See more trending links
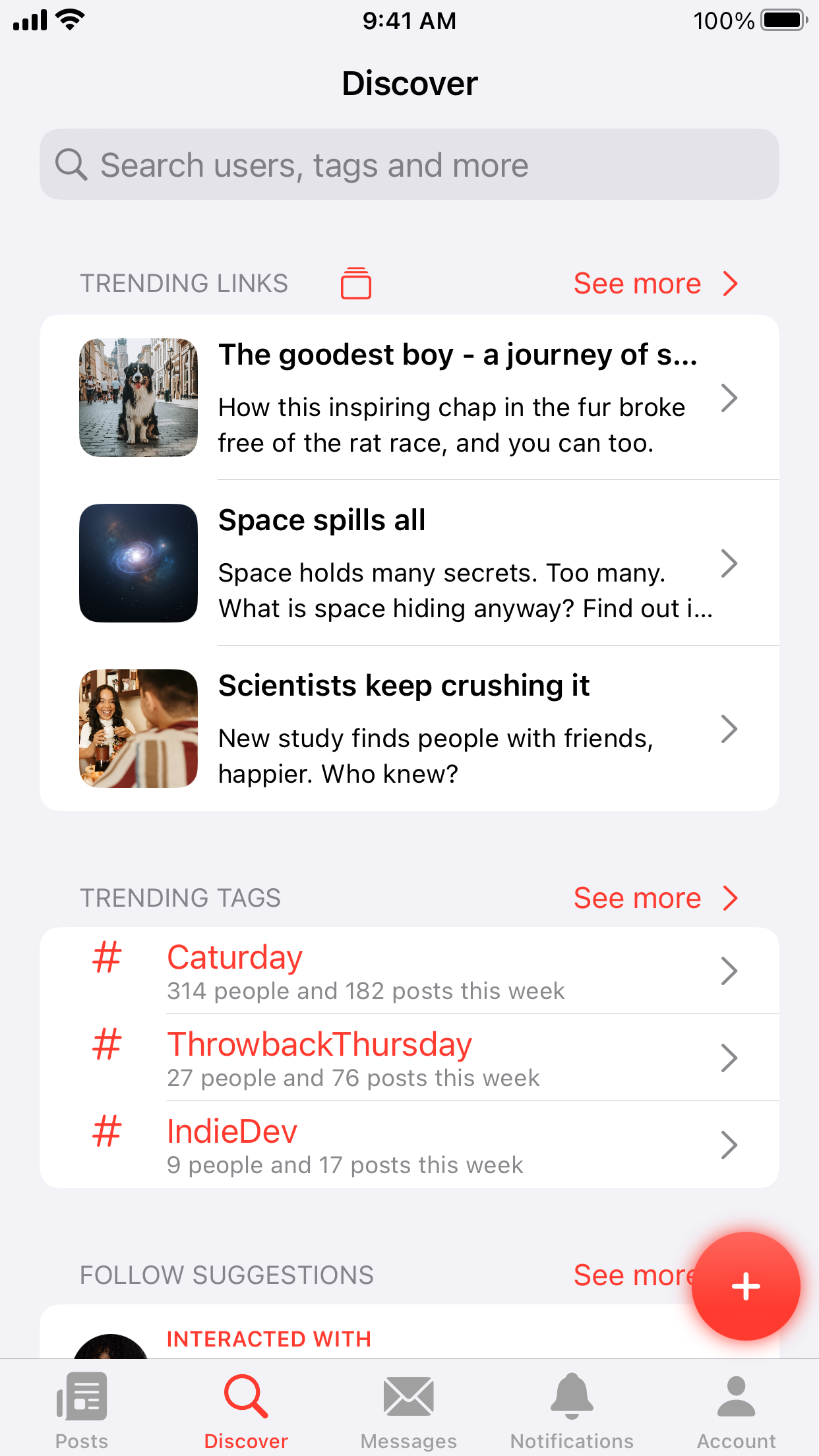This screenshot has width=819, height=1456. coord(654,284)
